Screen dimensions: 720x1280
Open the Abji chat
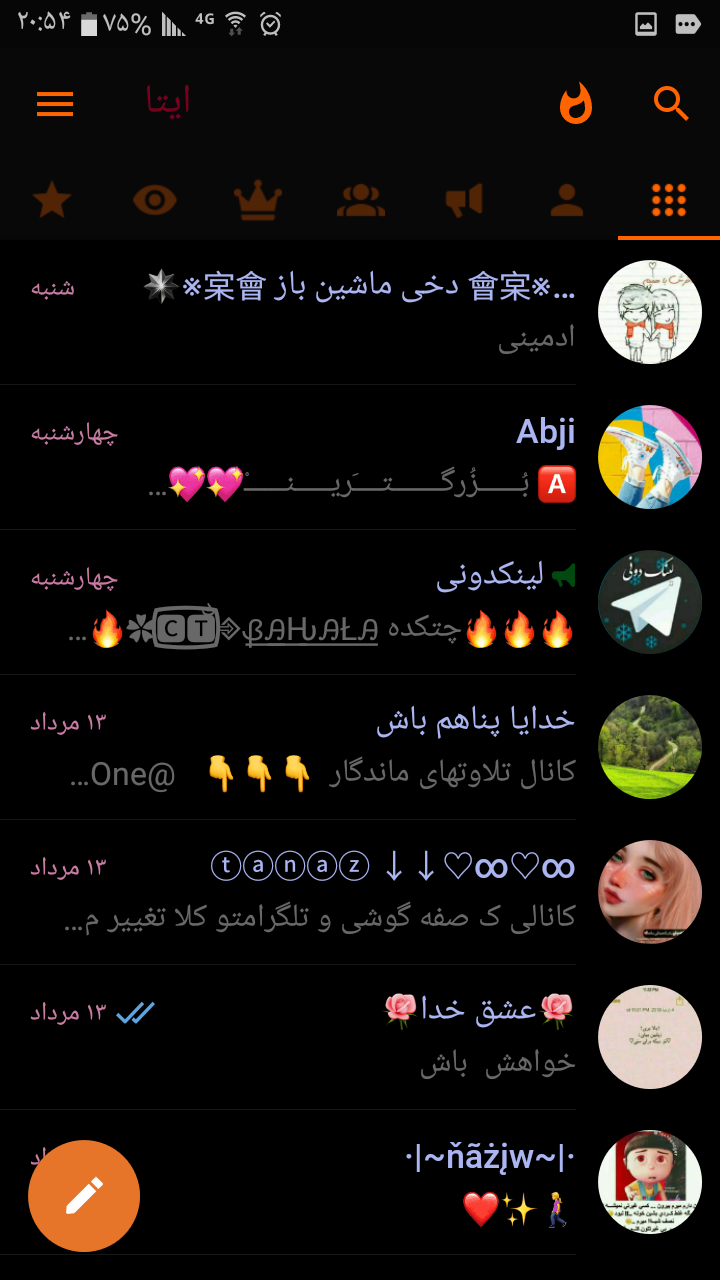click(360, 457)
